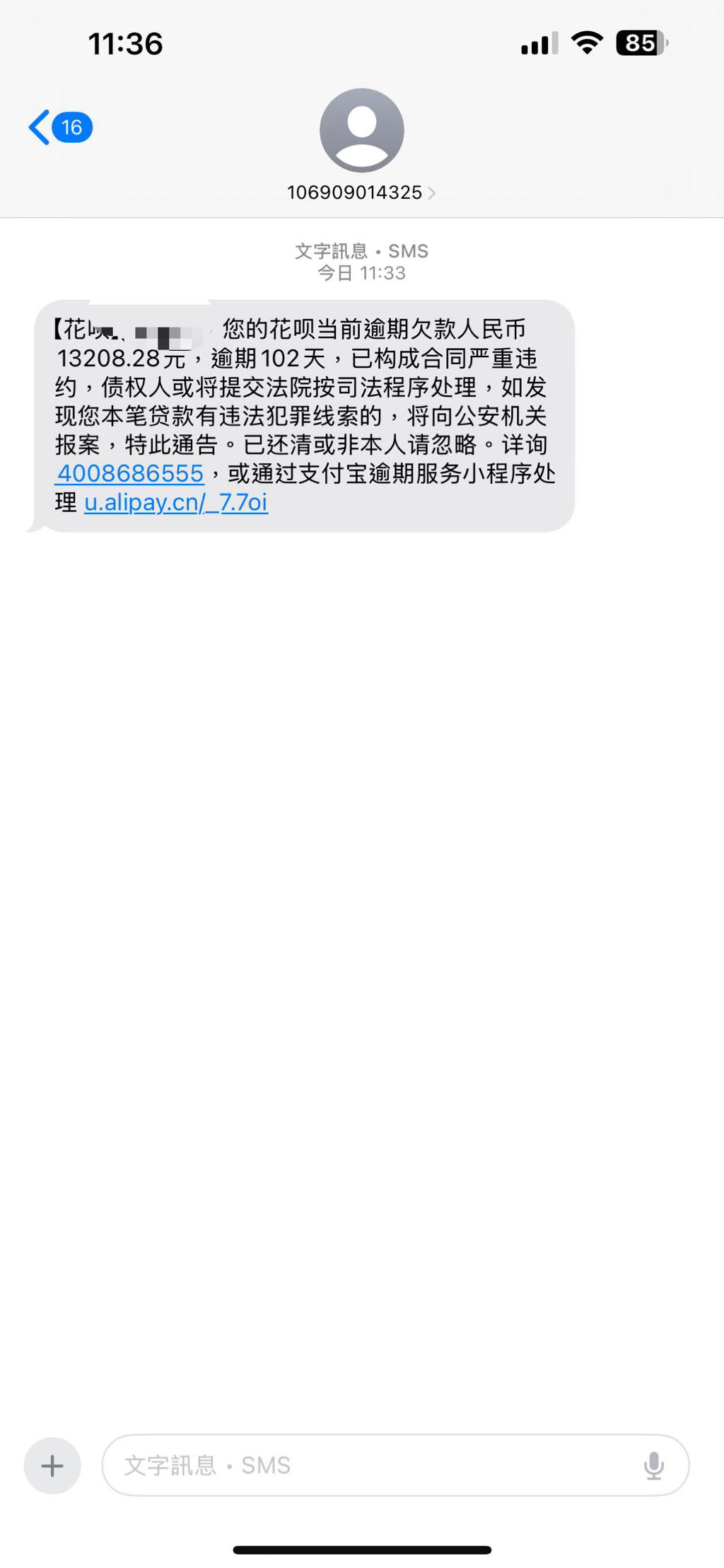Tap the 今日 11:33 timestamp label
This screenshot has height=1568, width=724.
[361, 273]
